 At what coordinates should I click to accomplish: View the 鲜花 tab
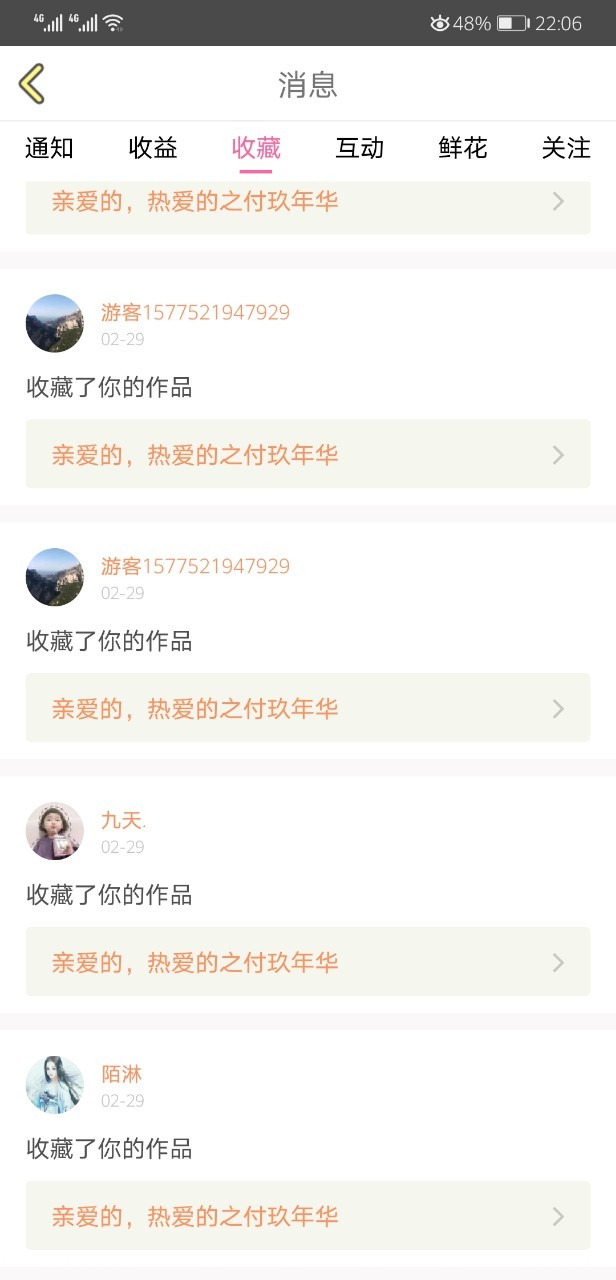[x=462, y=149]
